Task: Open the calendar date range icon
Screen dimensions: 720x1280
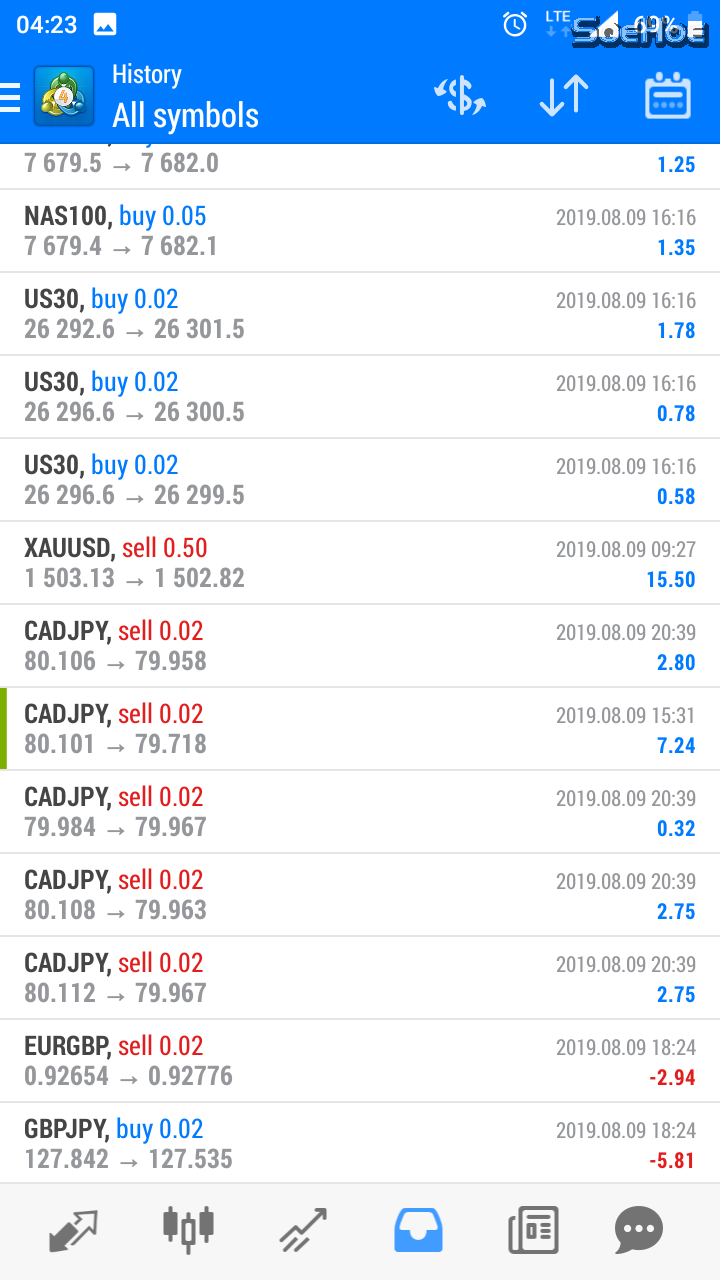Action: tap(663, 94)
